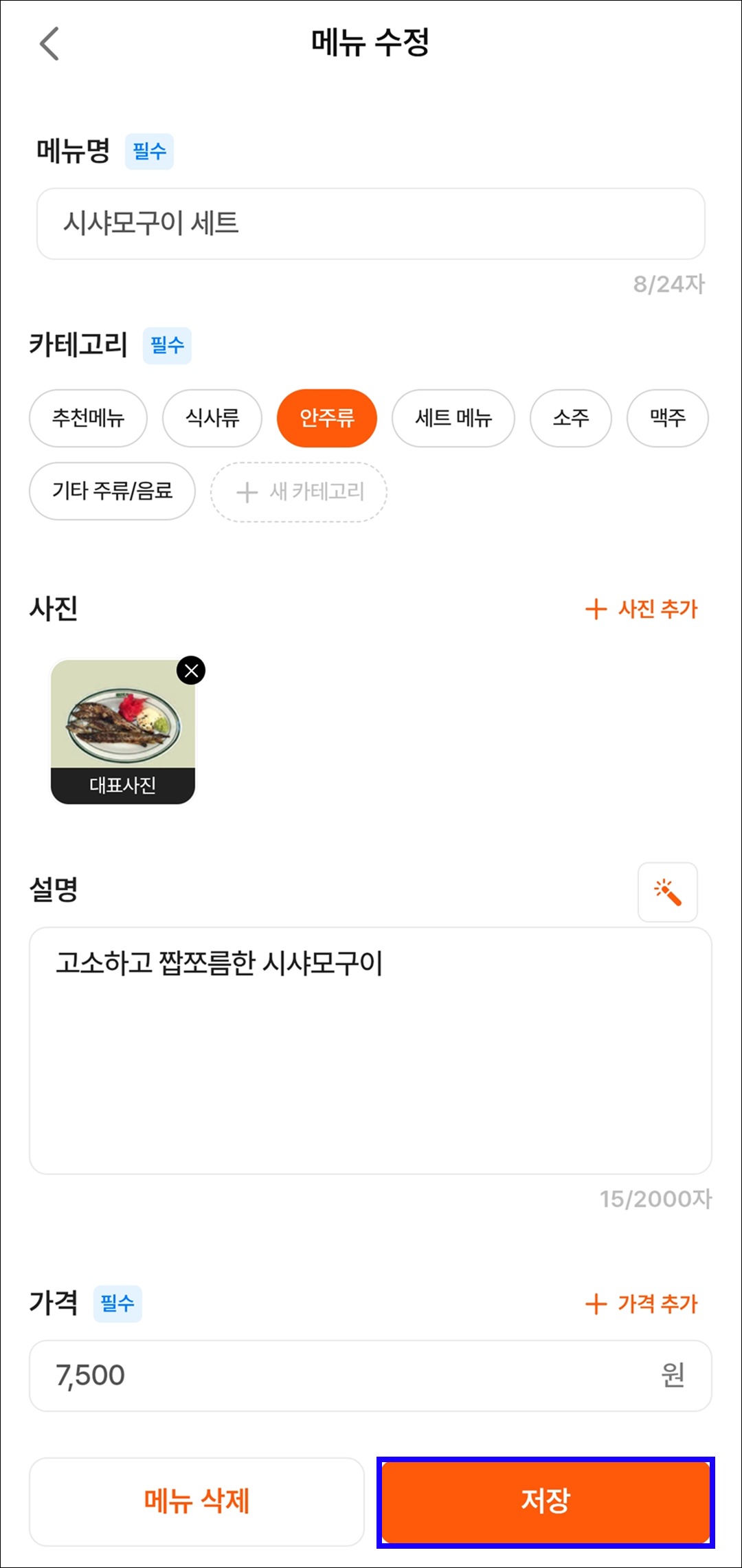Tap 가격 추가 to add a price
Screen dimensions: 742x1568
click(641, 1304)
